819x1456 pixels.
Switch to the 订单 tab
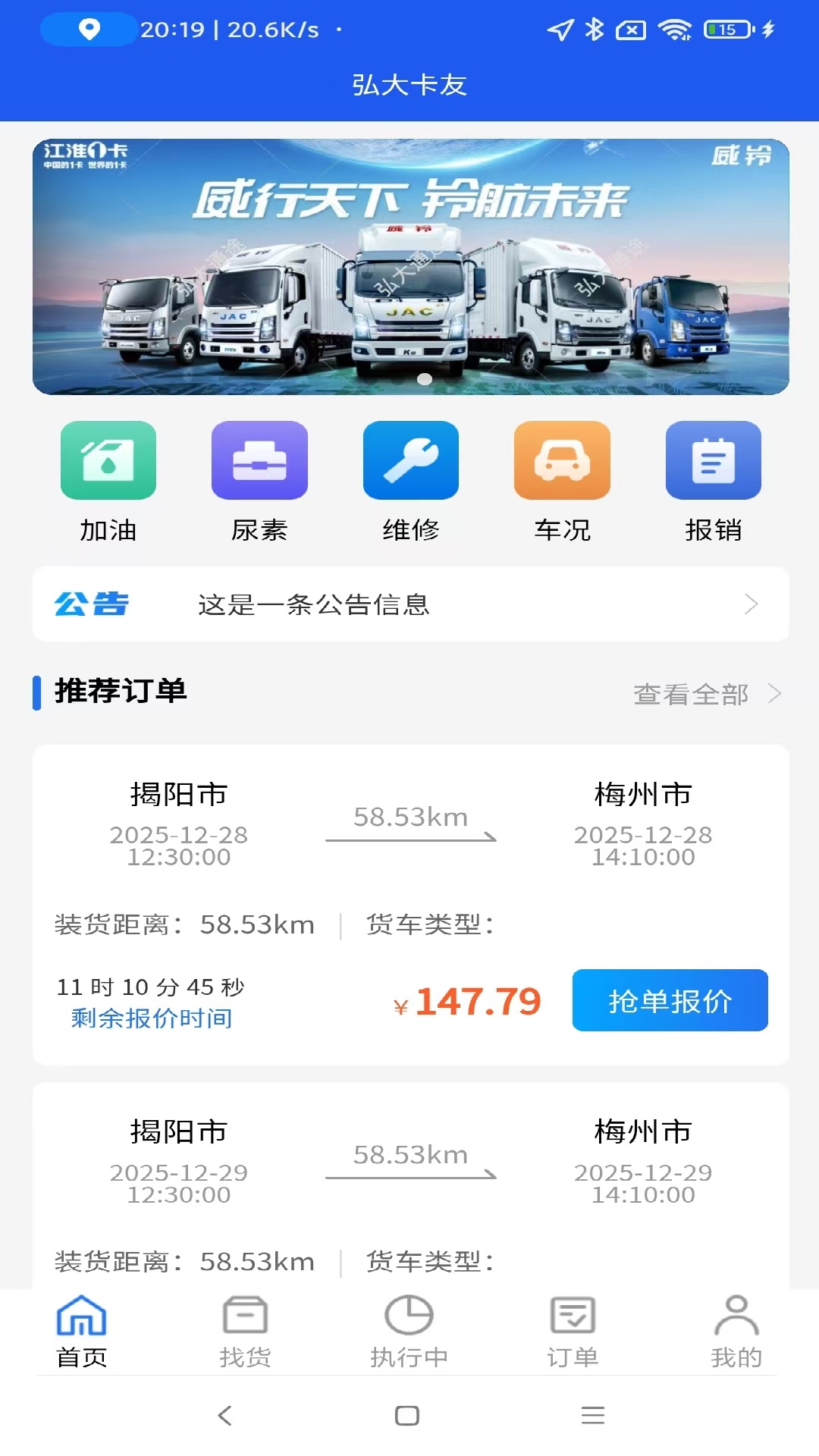pos(573,1332)
